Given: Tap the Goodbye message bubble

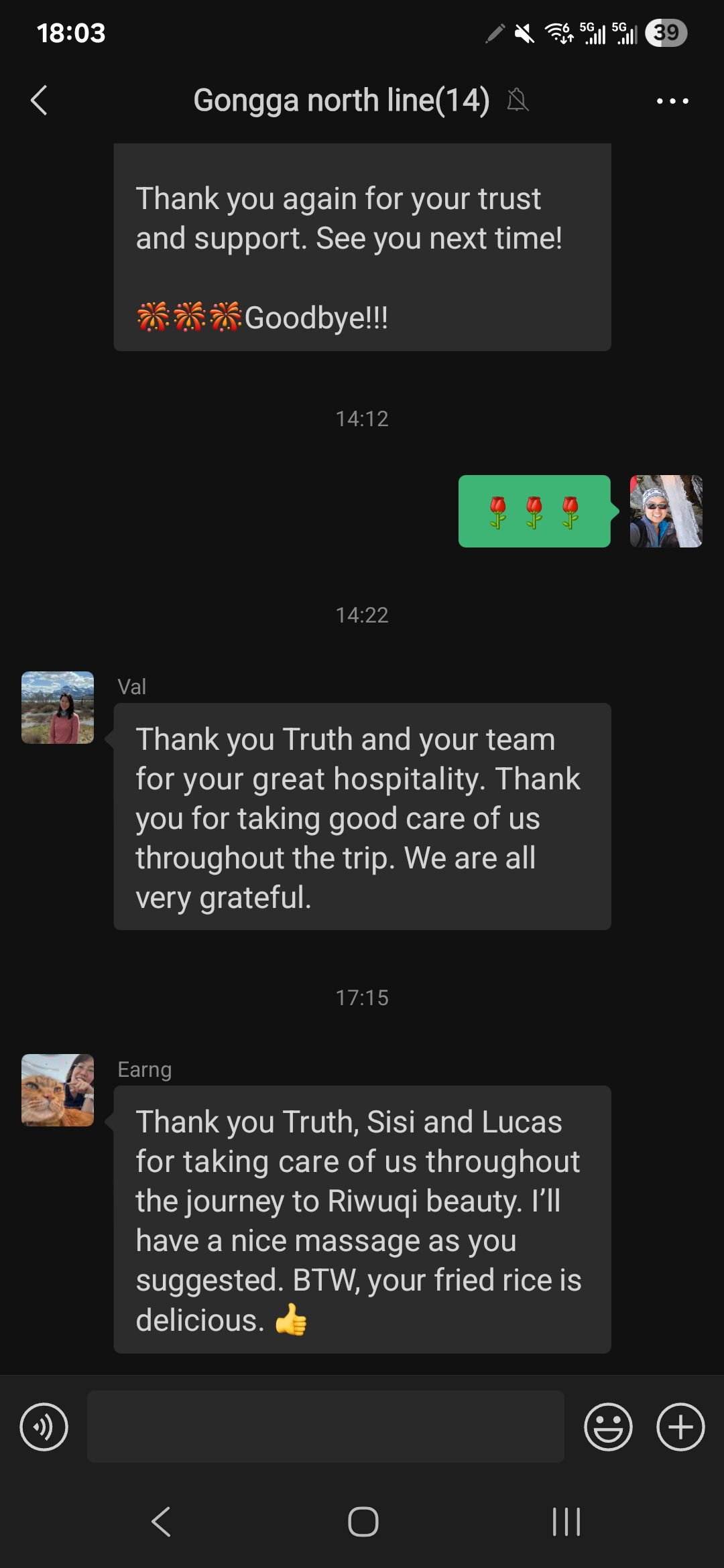Looking at the screenshot, I should pyautogui.click(x=362, y=247).
